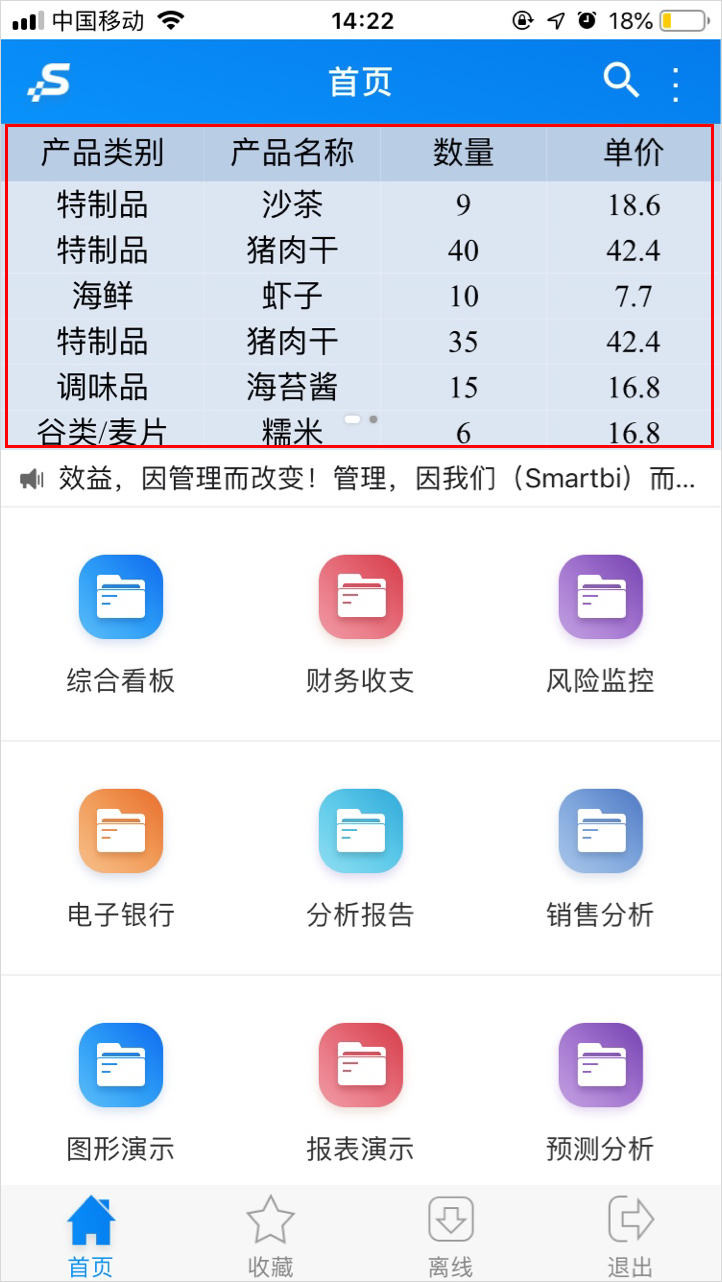This screenshot has width=722, height=1282.
Task: Select the 首页 tab
Action: [x=91, y=1237]
